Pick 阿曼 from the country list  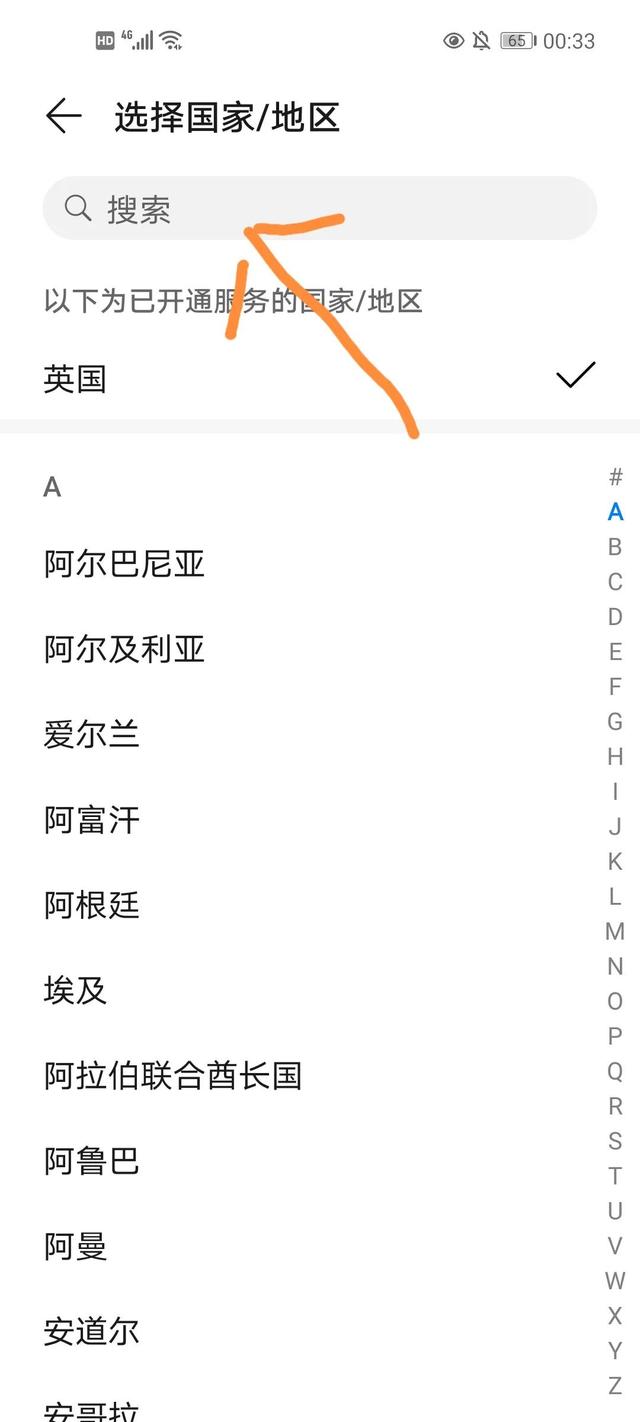point(75,1246)
